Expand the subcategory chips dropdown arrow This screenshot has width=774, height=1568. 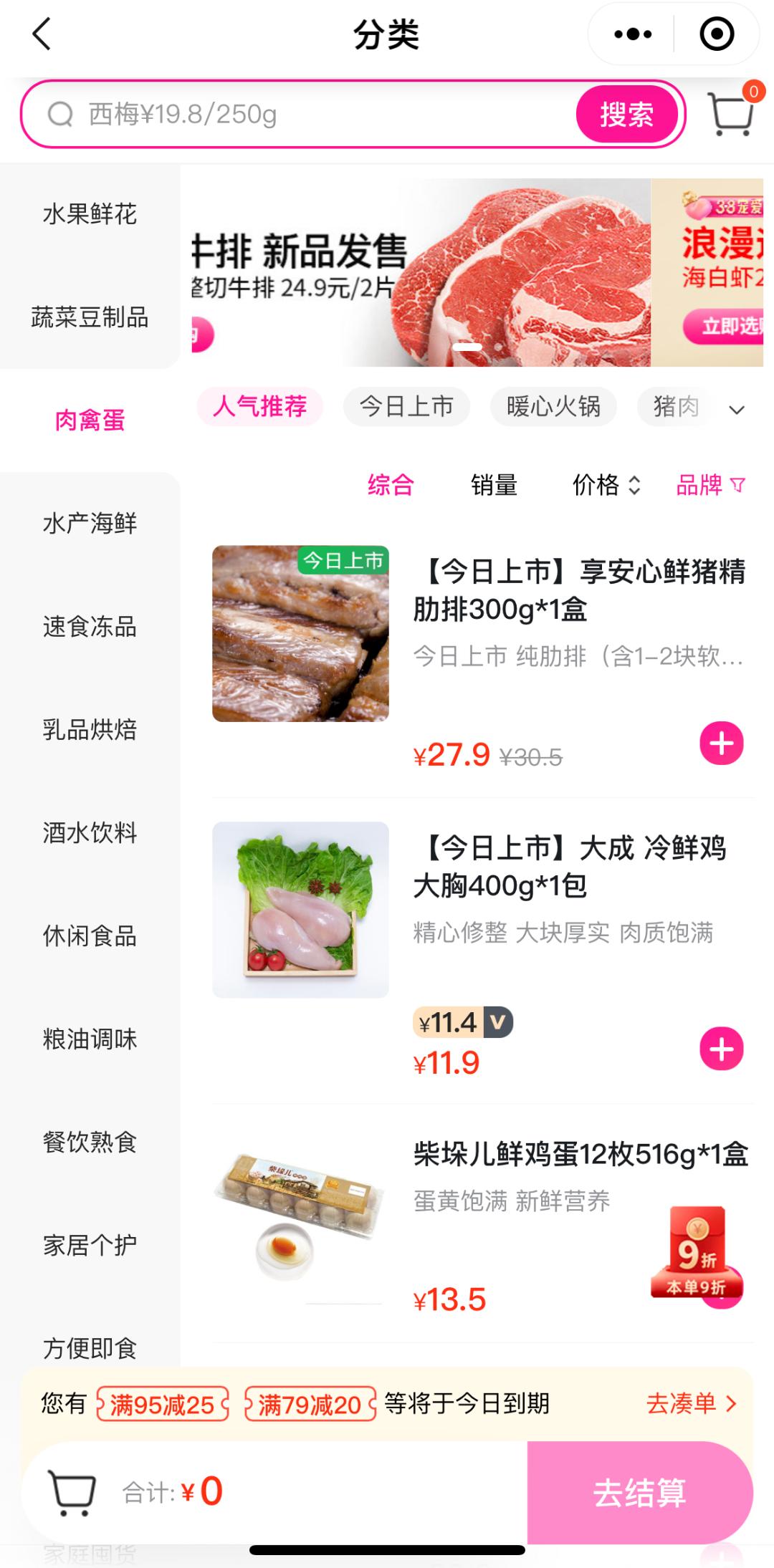(737, 410)
